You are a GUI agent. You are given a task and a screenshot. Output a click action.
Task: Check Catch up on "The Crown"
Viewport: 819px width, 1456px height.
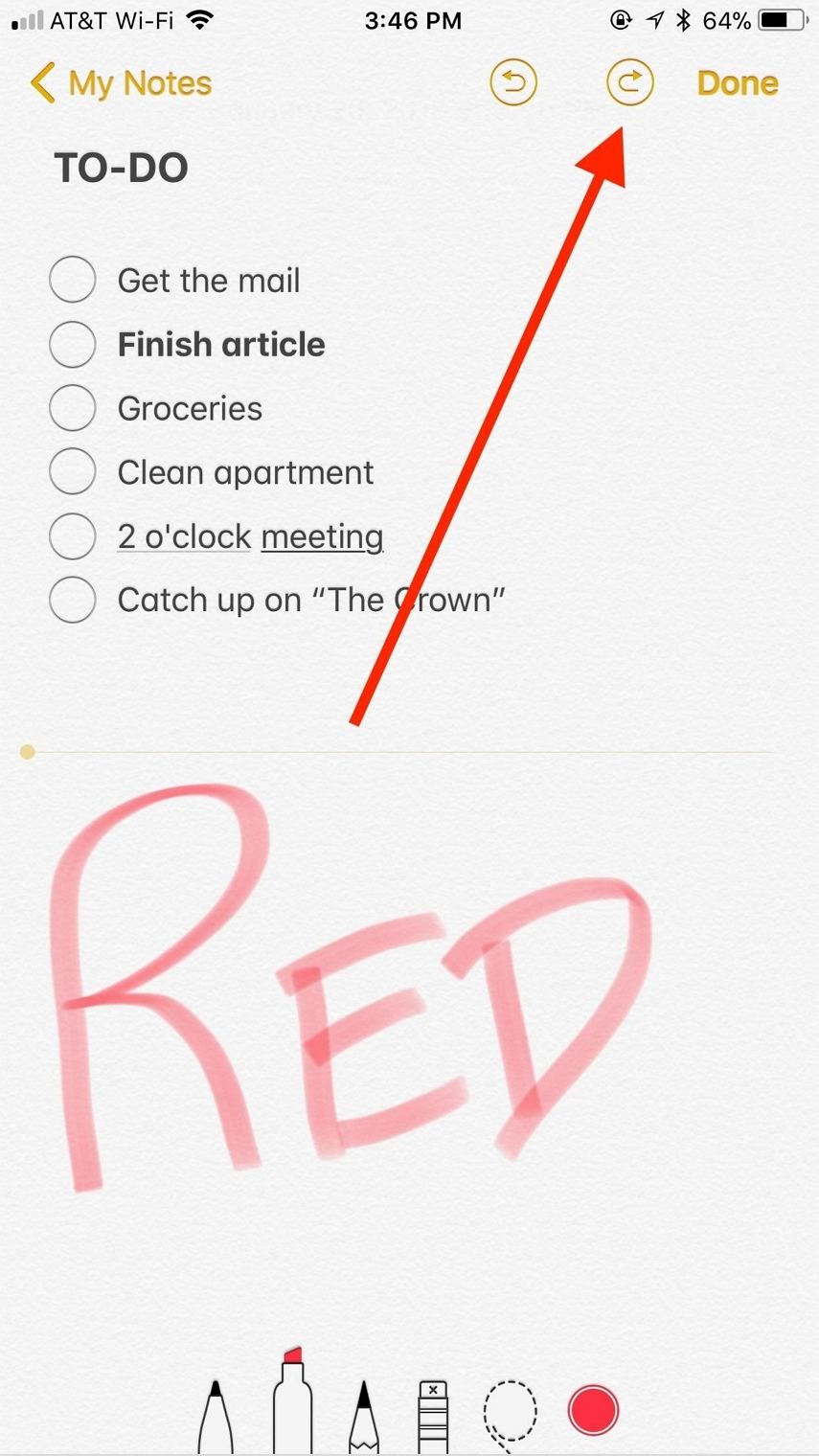(x=72, y=600)
